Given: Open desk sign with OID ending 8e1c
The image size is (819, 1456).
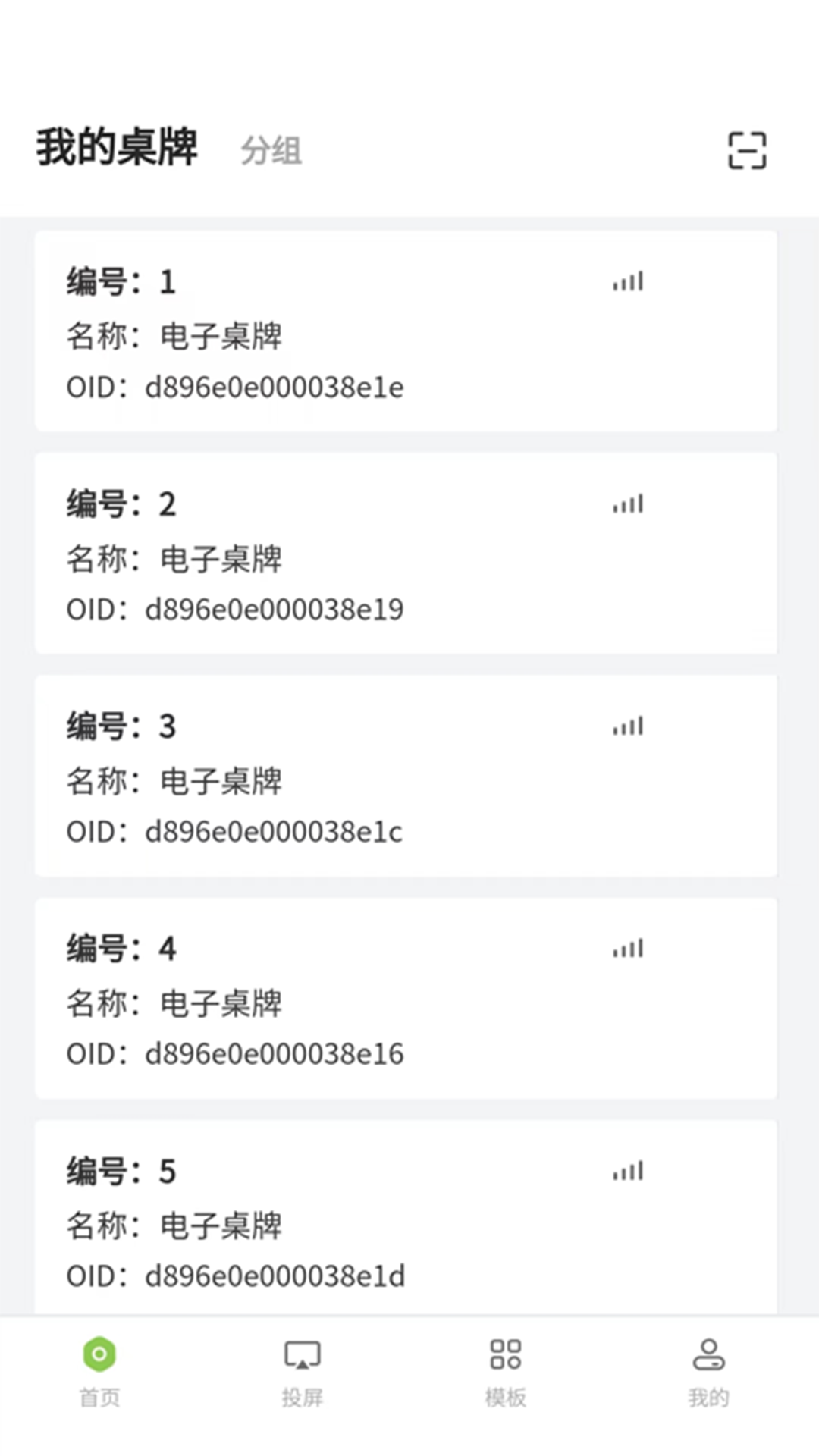Looking at the screenshot, I should pyautogui.click(x=406, y=776).
